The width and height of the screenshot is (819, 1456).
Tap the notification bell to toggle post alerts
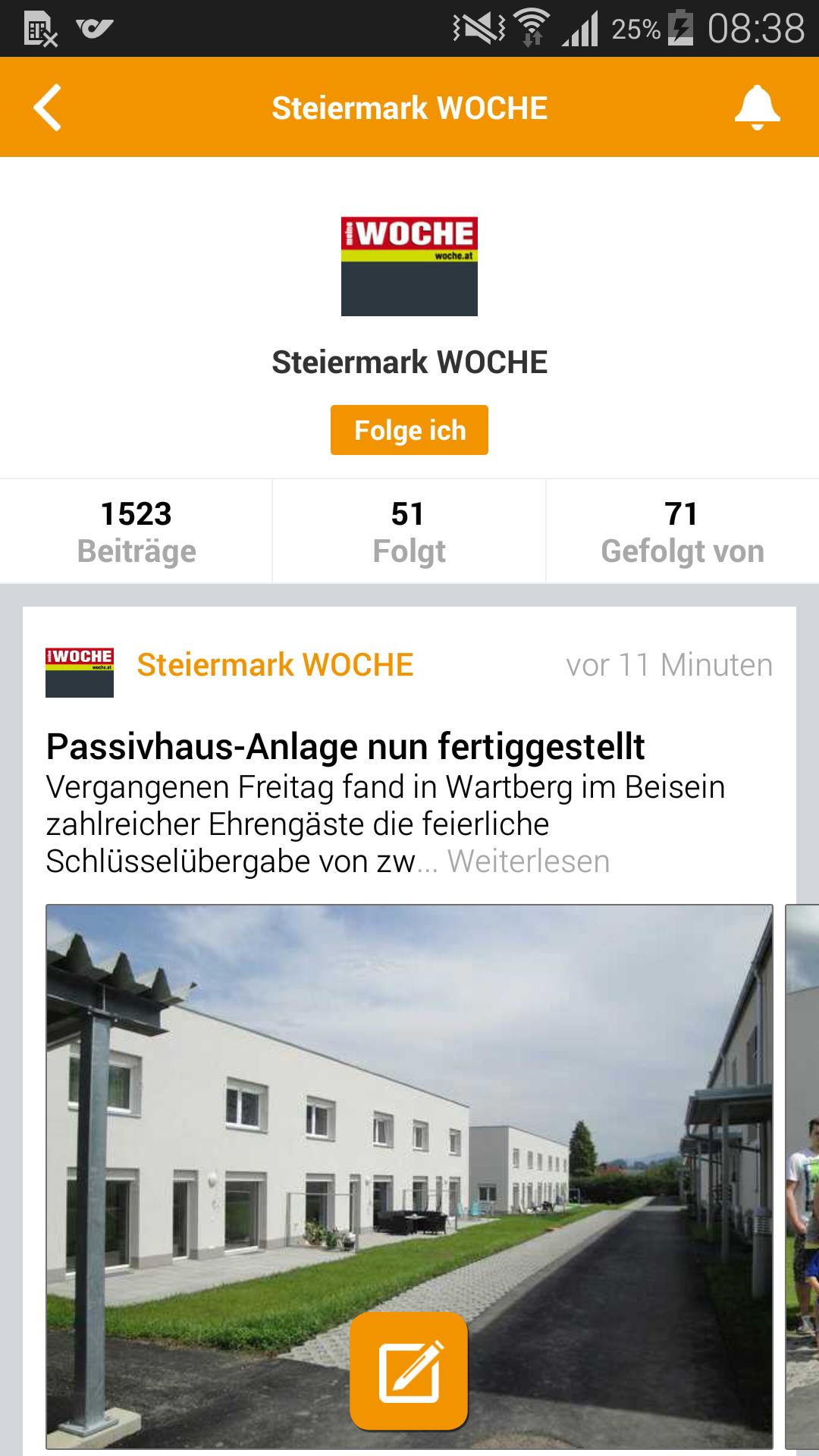[756, 106]
